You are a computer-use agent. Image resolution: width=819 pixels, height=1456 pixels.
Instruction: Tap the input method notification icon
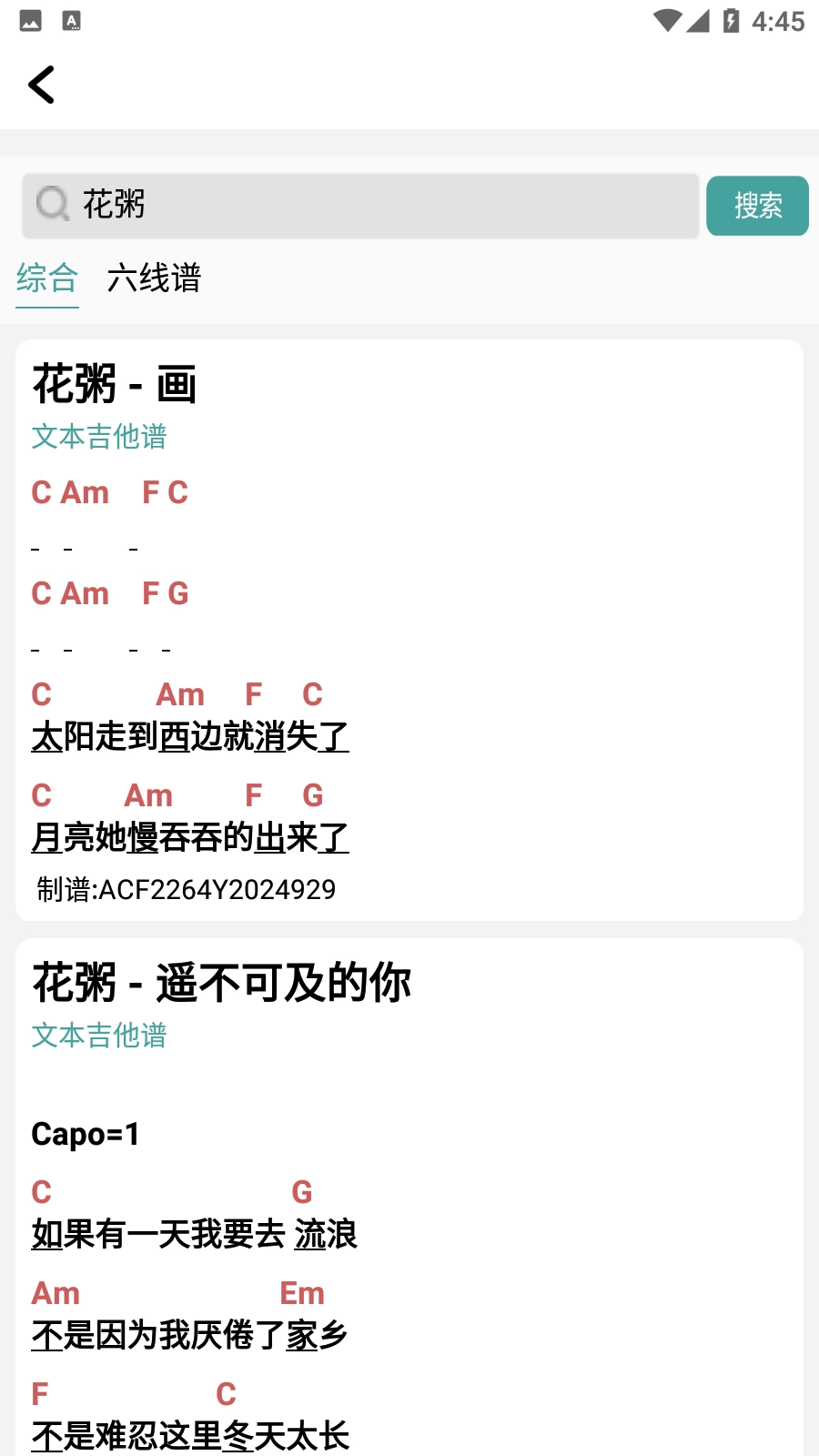(69, 19)
